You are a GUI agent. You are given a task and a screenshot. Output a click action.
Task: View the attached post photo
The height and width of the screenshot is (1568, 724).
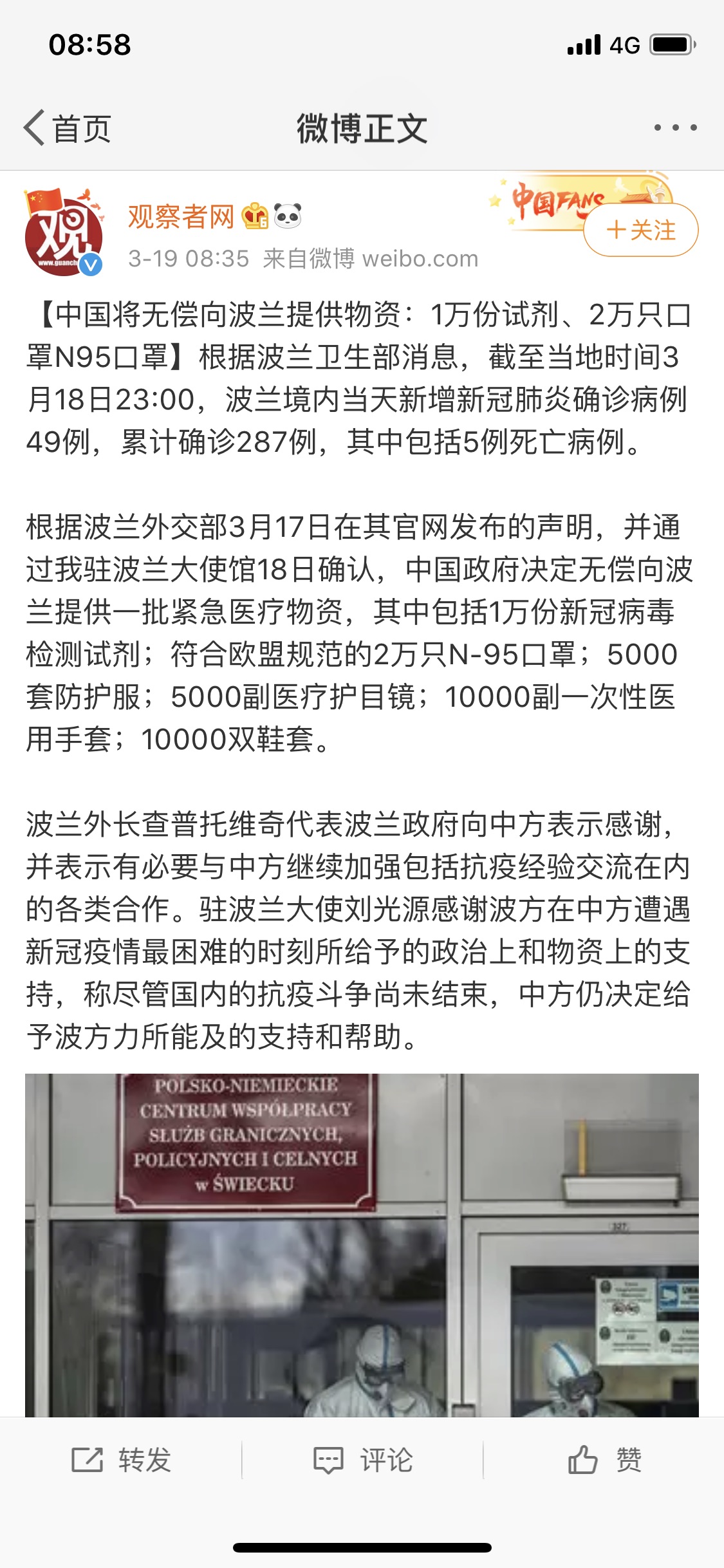click(362, 1245)
